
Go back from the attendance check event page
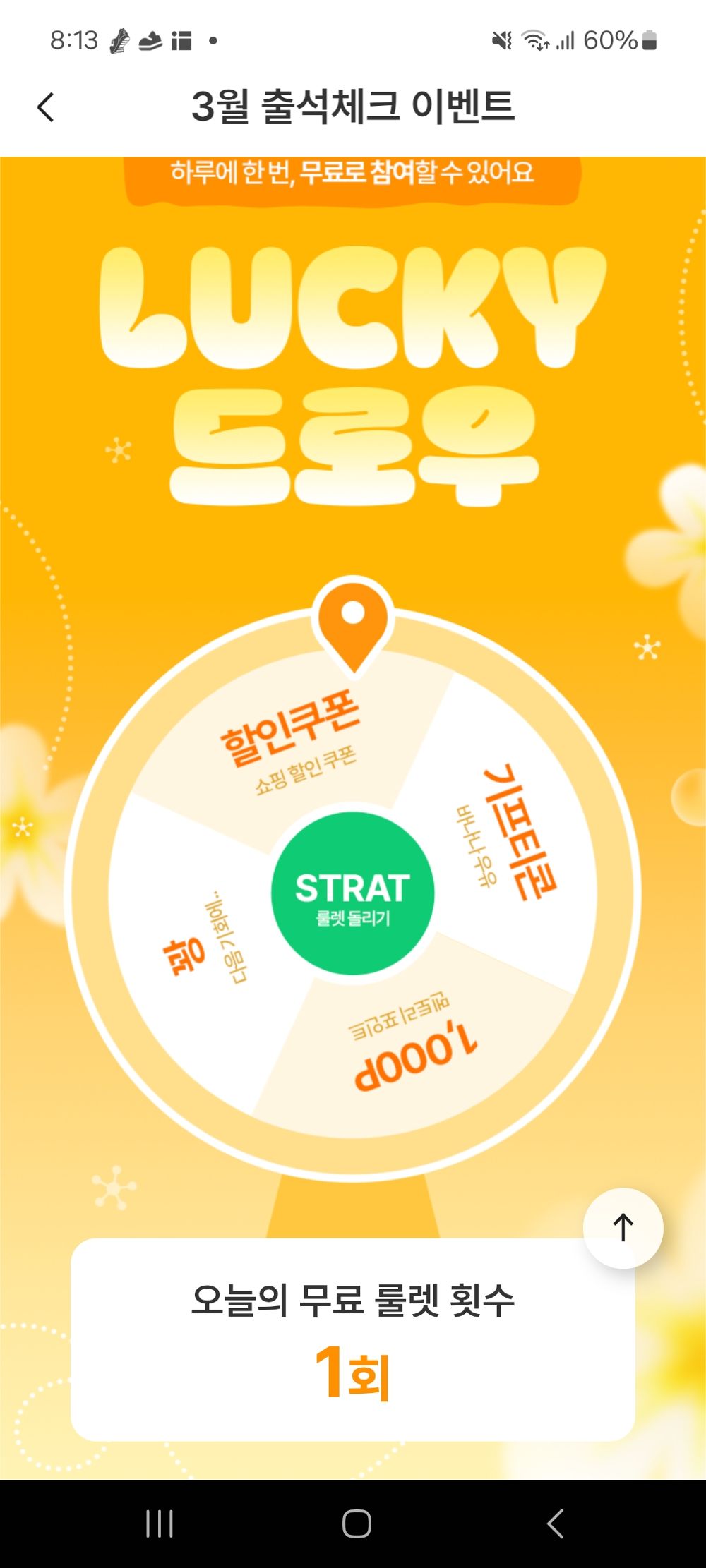point(46,107)
